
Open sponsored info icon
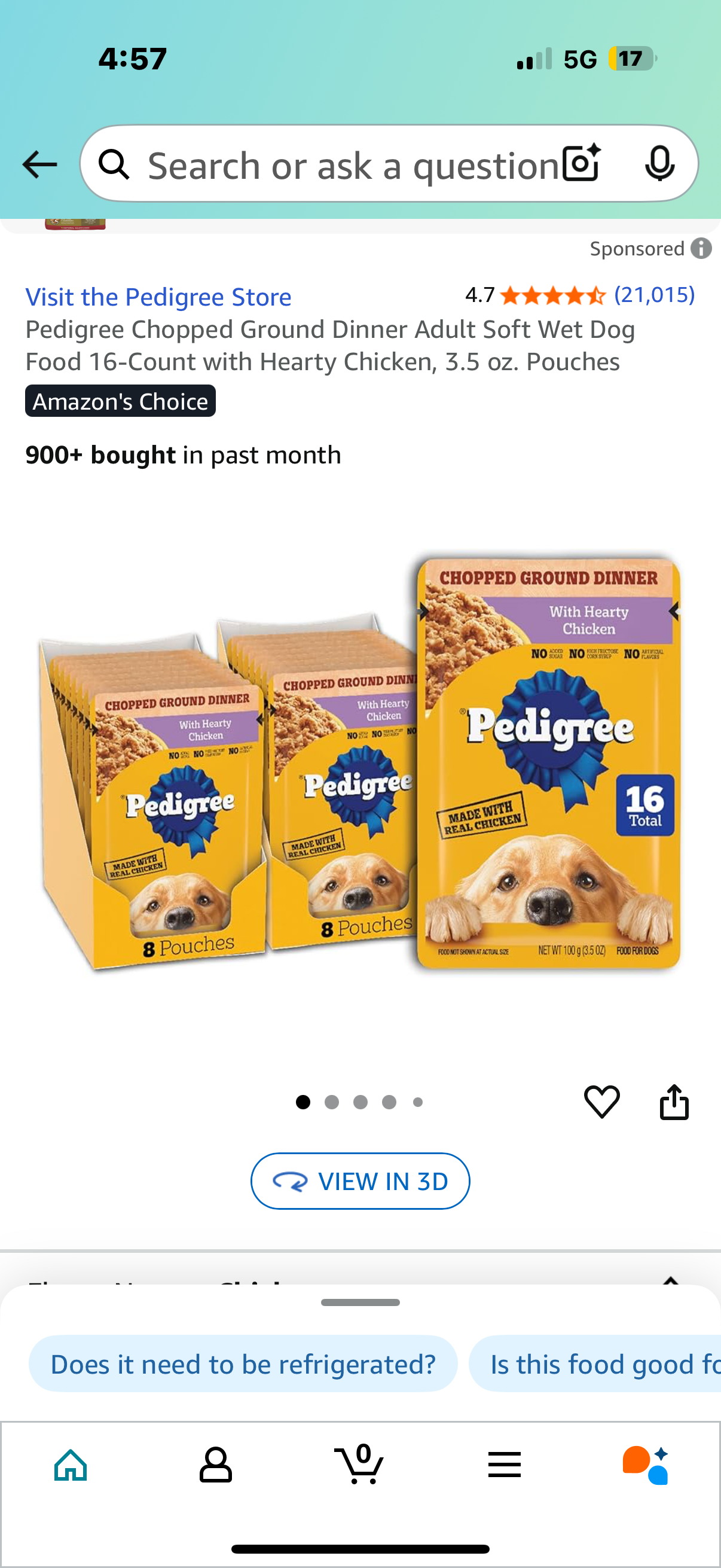tap(701, 248)
